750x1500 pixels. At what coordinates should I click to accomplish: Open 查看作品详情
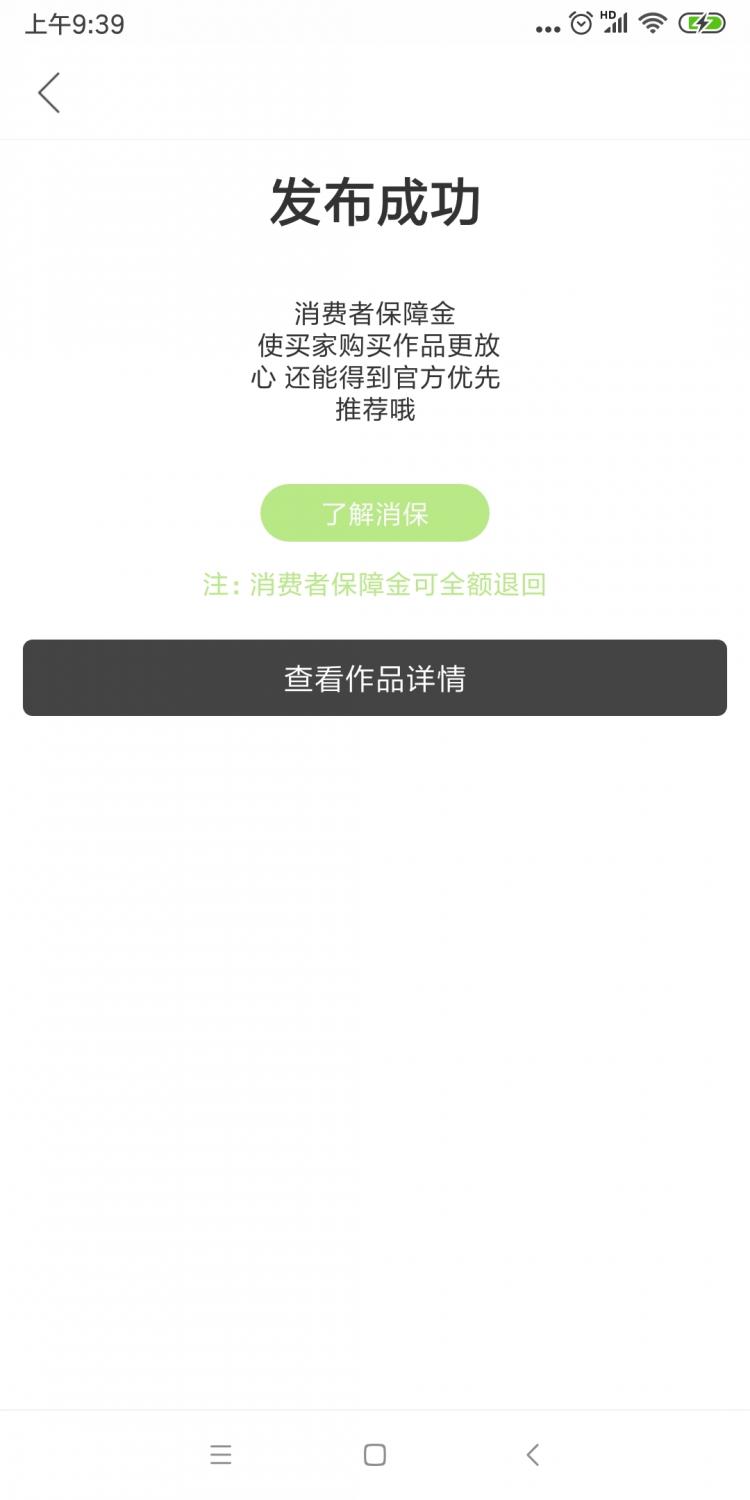pos(375,678)
